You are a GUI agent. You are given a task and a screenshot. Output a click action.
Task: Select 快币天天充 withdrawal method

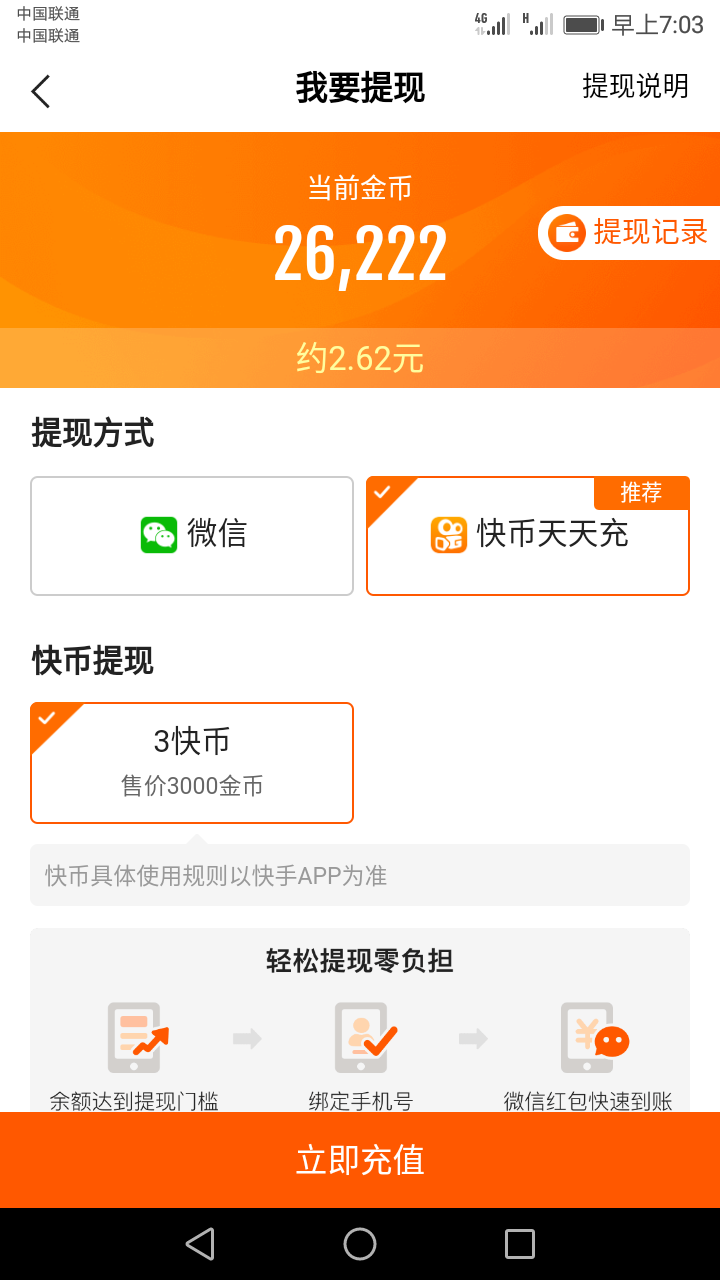pos(528,535)
